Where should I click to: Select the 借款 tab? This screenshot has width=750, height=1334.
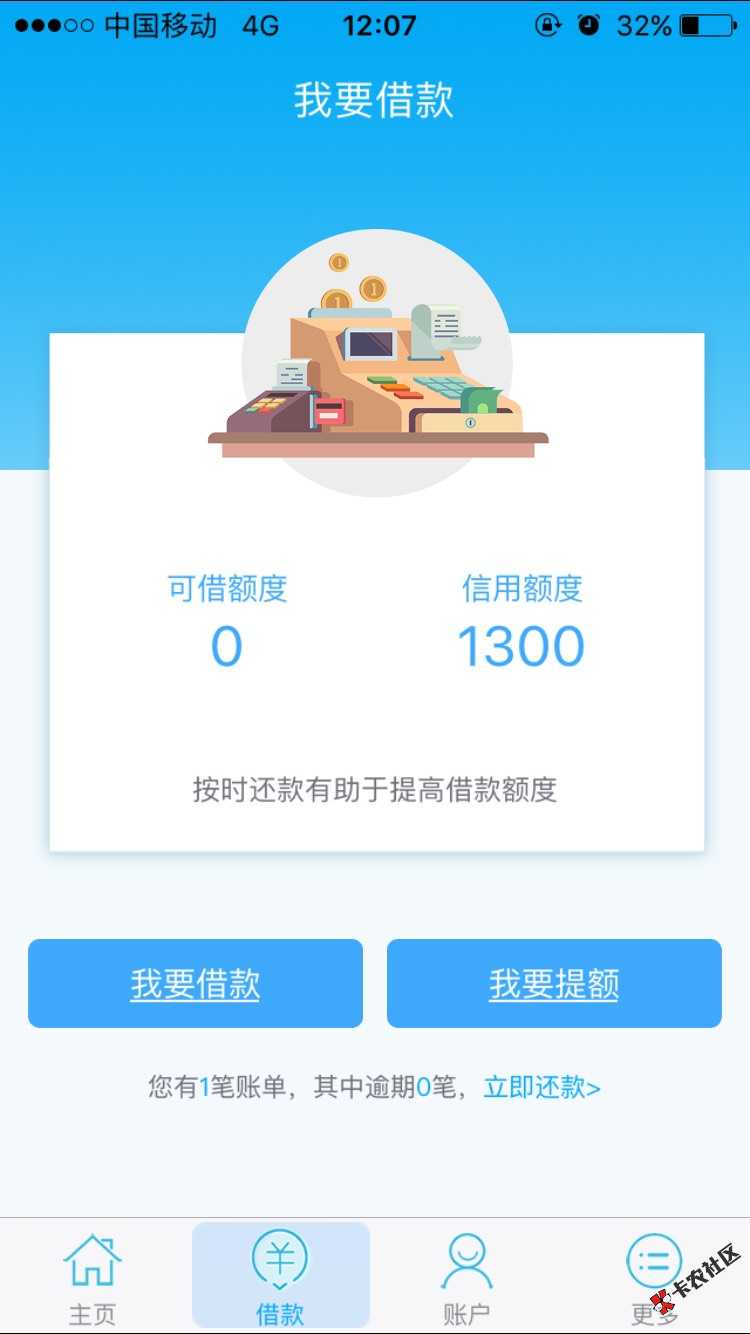pos(280,1277)
